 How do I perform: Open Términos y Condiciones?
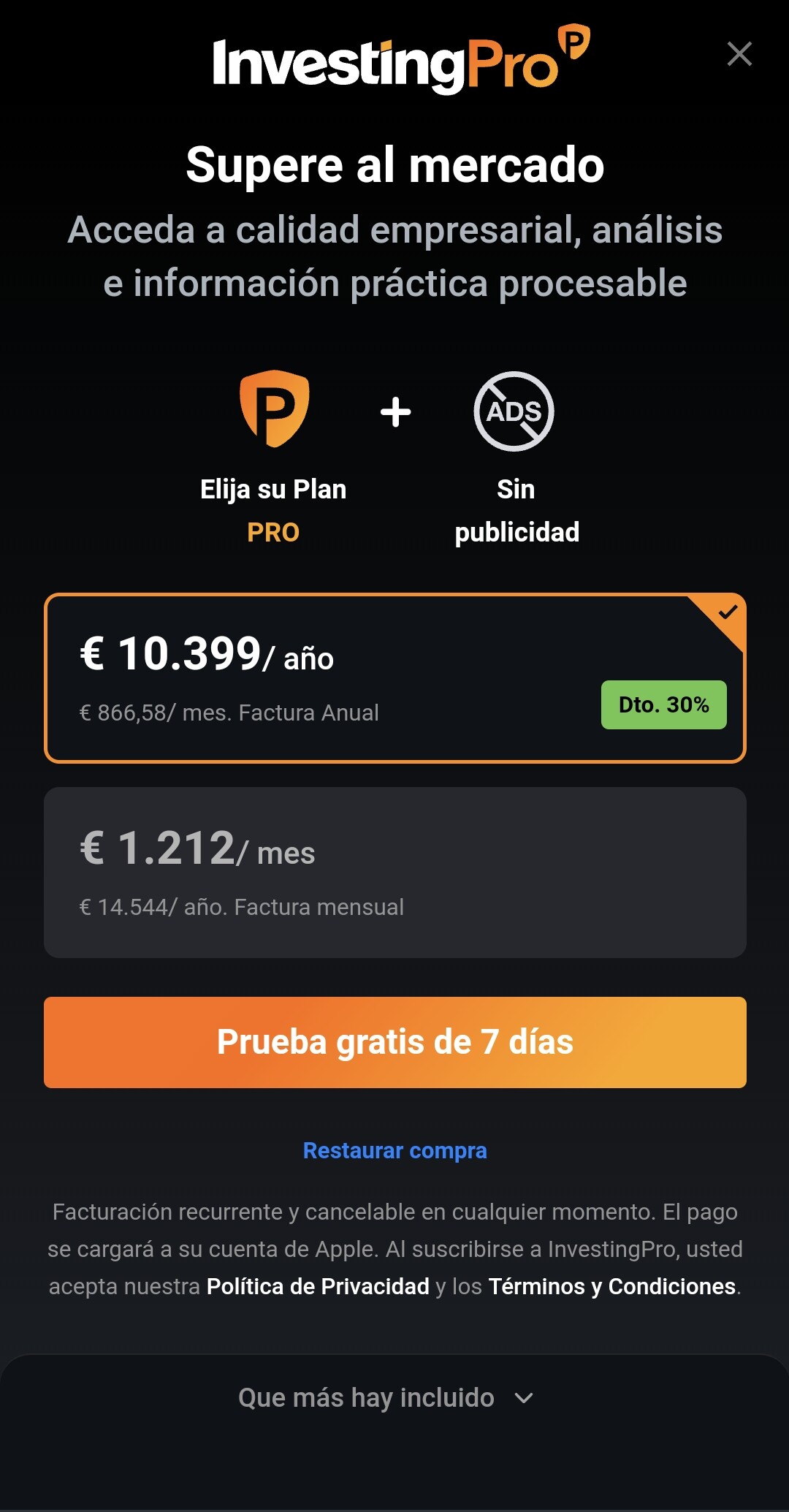click(611, 1286)
